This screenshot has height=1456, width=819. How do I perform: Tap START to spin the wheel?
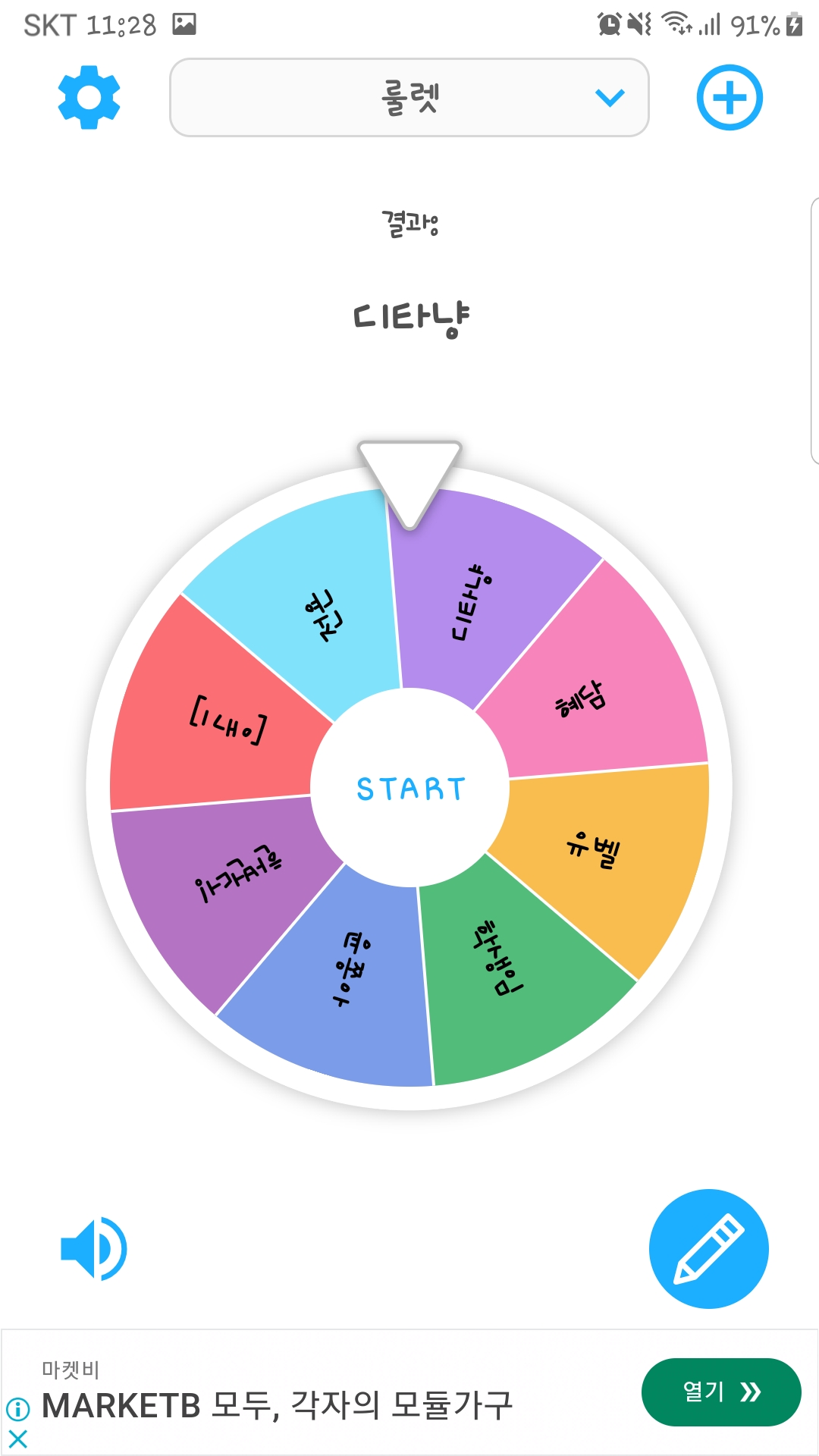[x=410, y=789]
